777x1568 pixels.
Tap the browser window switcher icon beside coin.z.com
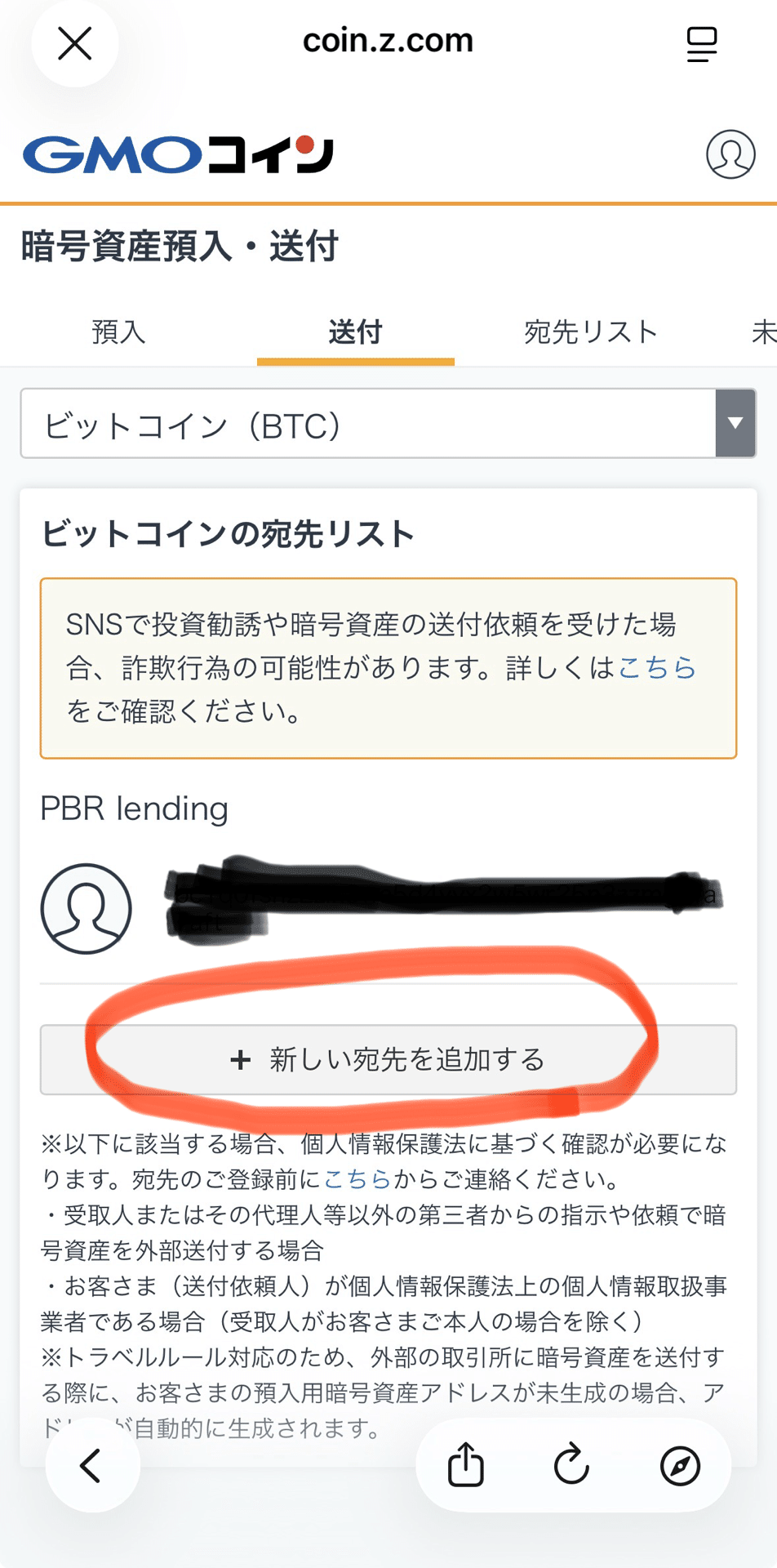700,42
